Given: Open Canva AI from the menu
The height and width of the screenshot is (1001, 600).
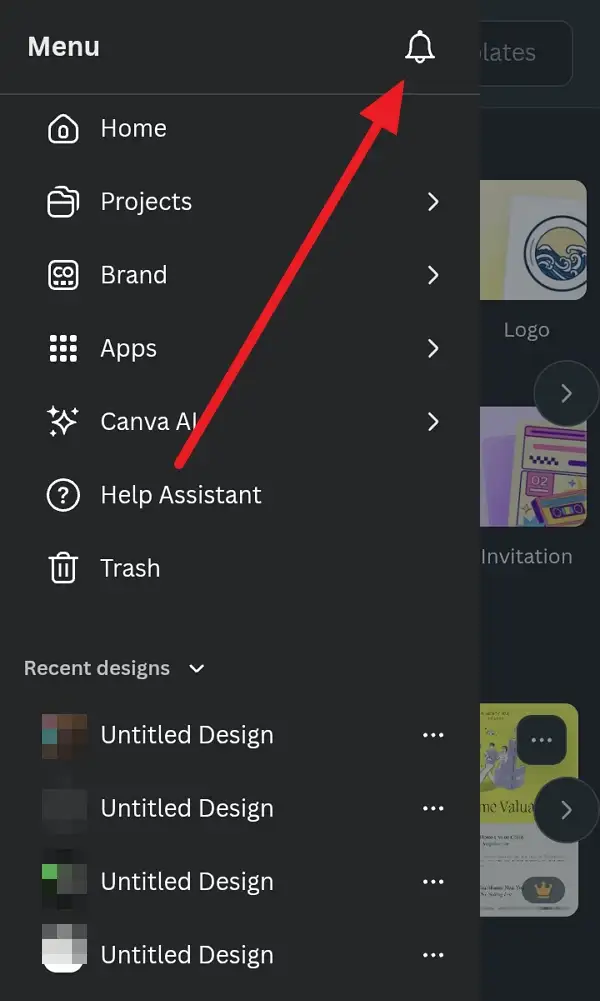Looking at the screenshot, I should (x=148, y=422).
